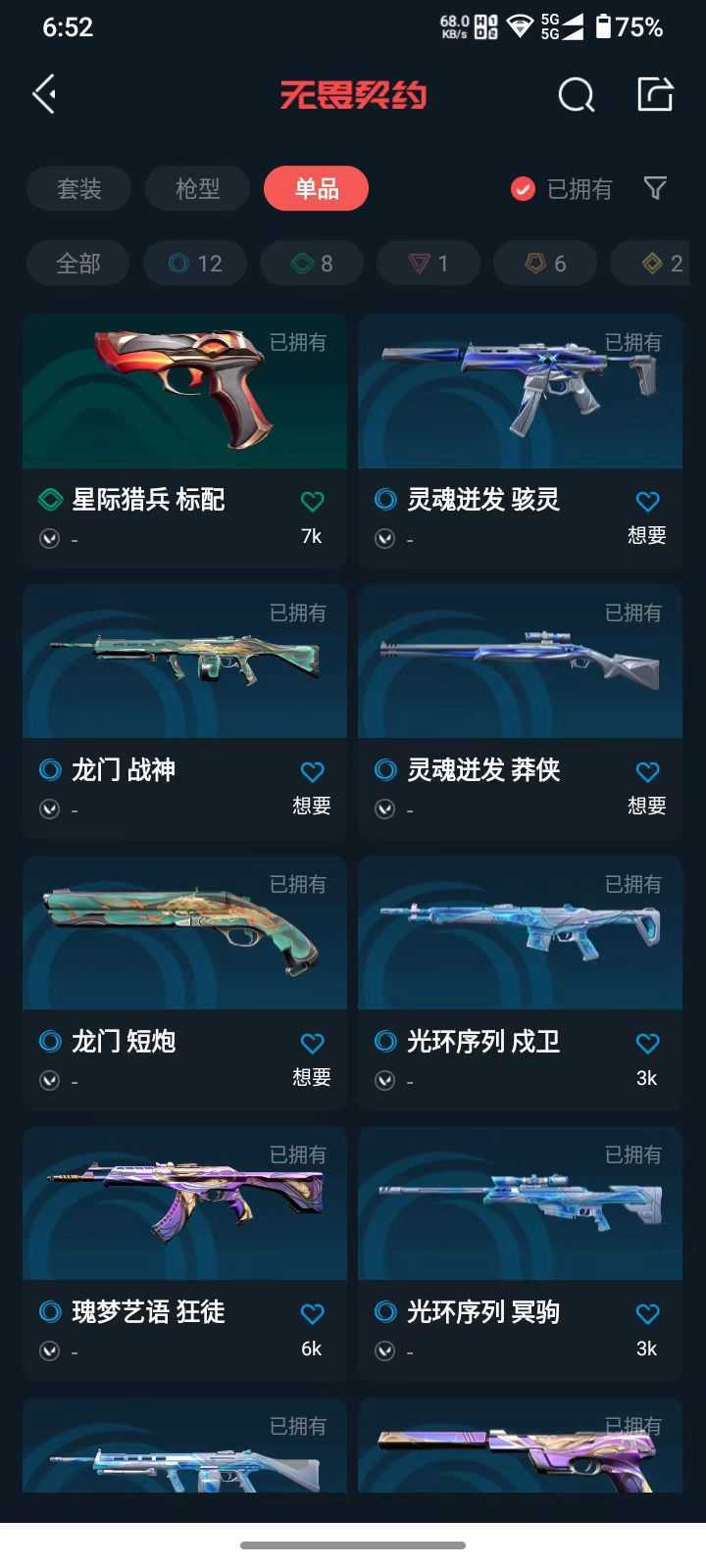Tap the heart on 瑰梦艺语 狂徒
Viewport: 706px width, 1568px height.
[x=312, y=1314]
